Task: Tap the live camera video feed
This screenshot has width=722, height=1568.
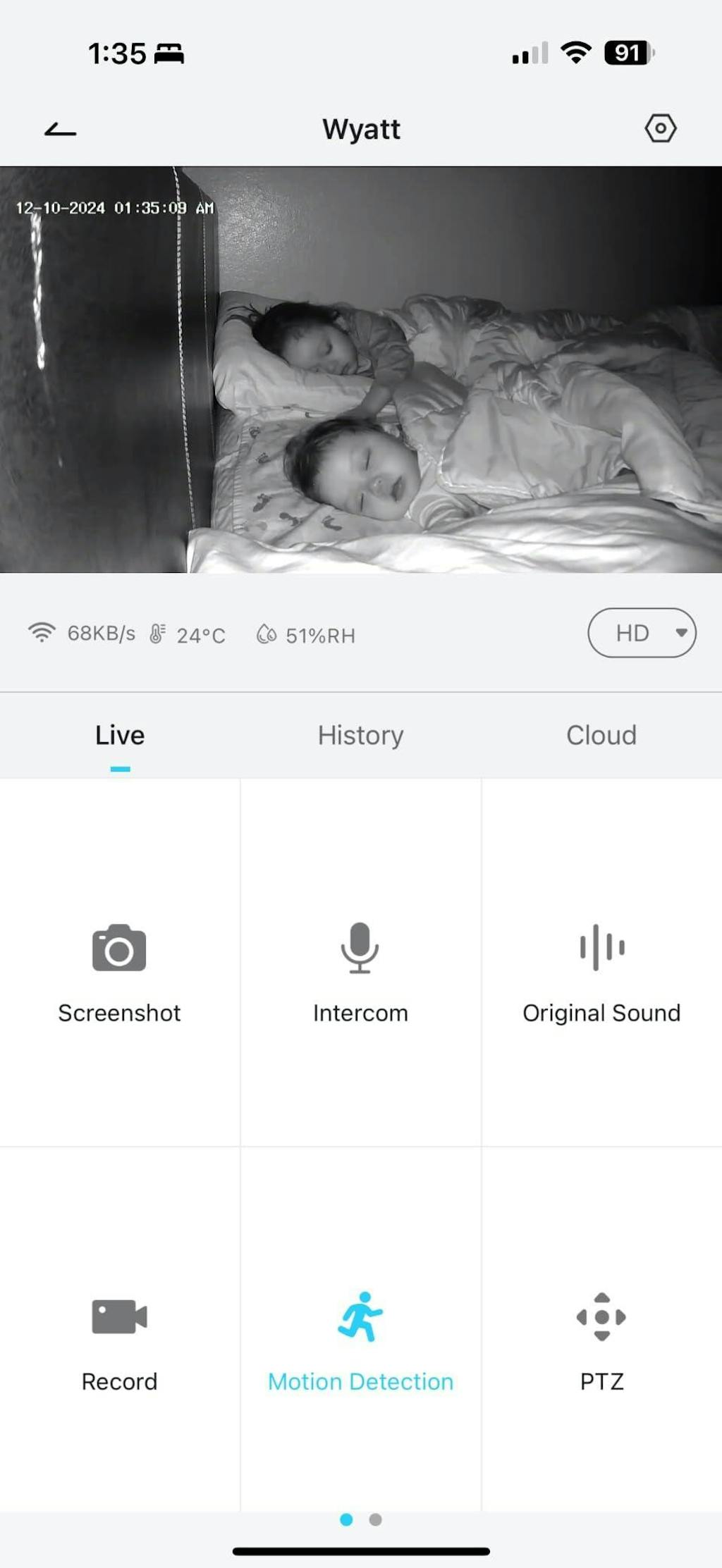Action: (x=361, y=369)
